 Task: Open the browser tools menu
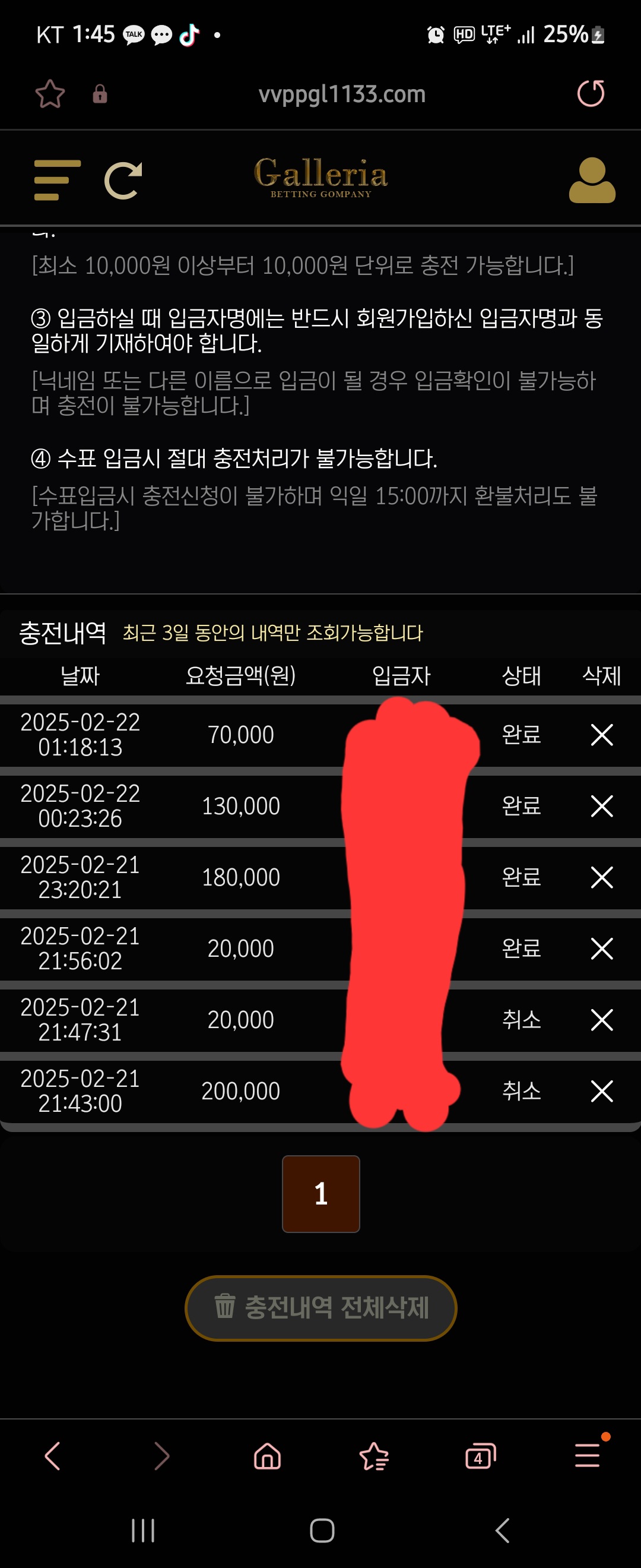coord(587,1456)
